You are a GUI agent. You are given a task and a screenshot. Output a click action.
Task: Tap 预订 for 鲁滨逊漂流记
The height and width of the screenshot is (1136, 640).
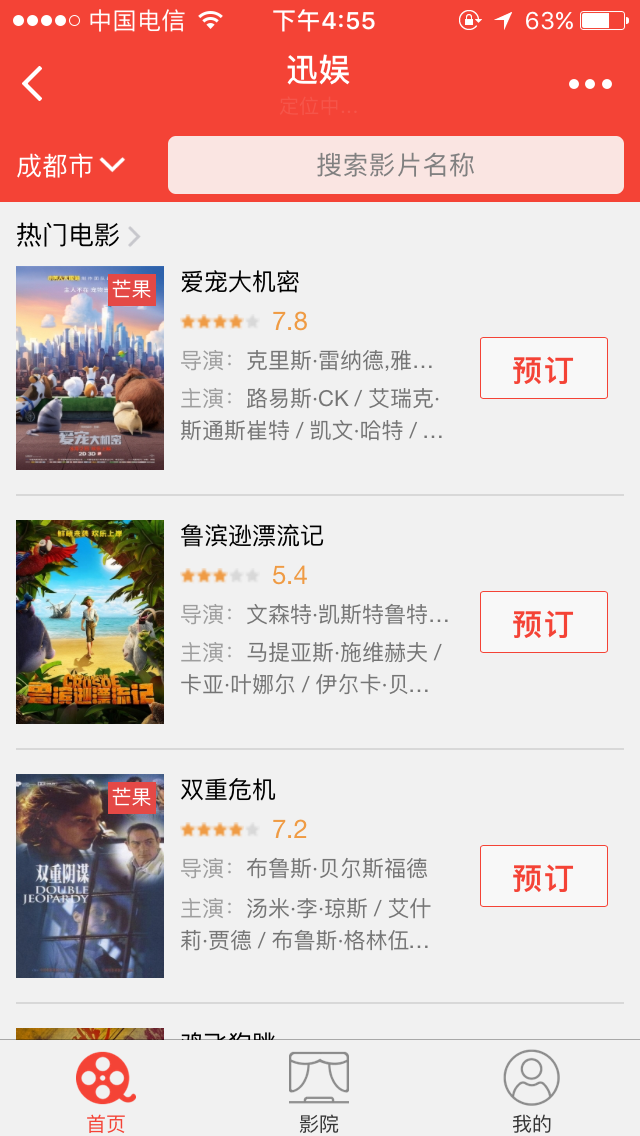click(544, 622)
